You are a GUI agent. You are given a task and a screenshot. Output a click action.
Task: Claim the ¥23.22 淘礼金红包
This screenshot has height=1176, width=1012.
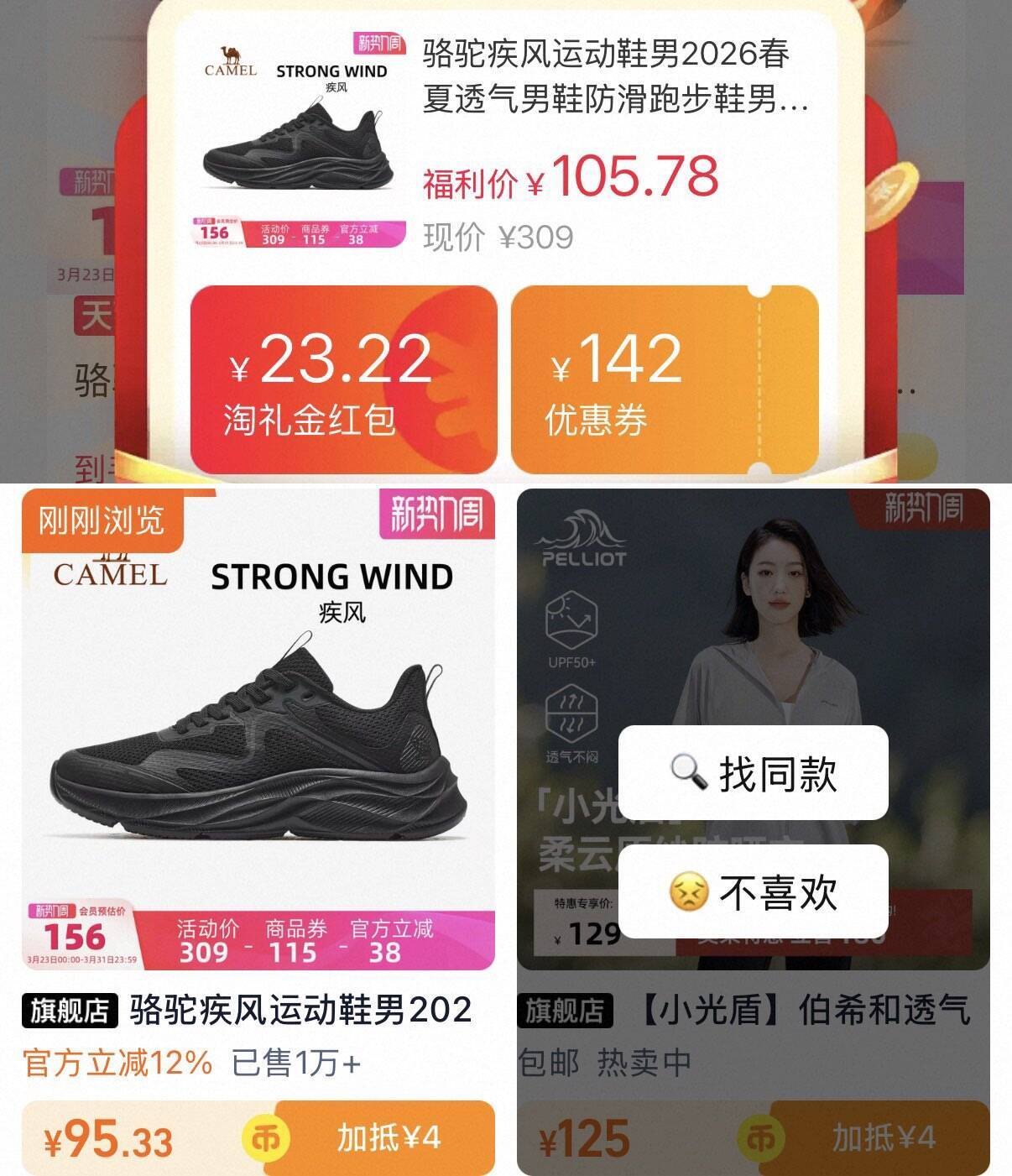(343, 379)
